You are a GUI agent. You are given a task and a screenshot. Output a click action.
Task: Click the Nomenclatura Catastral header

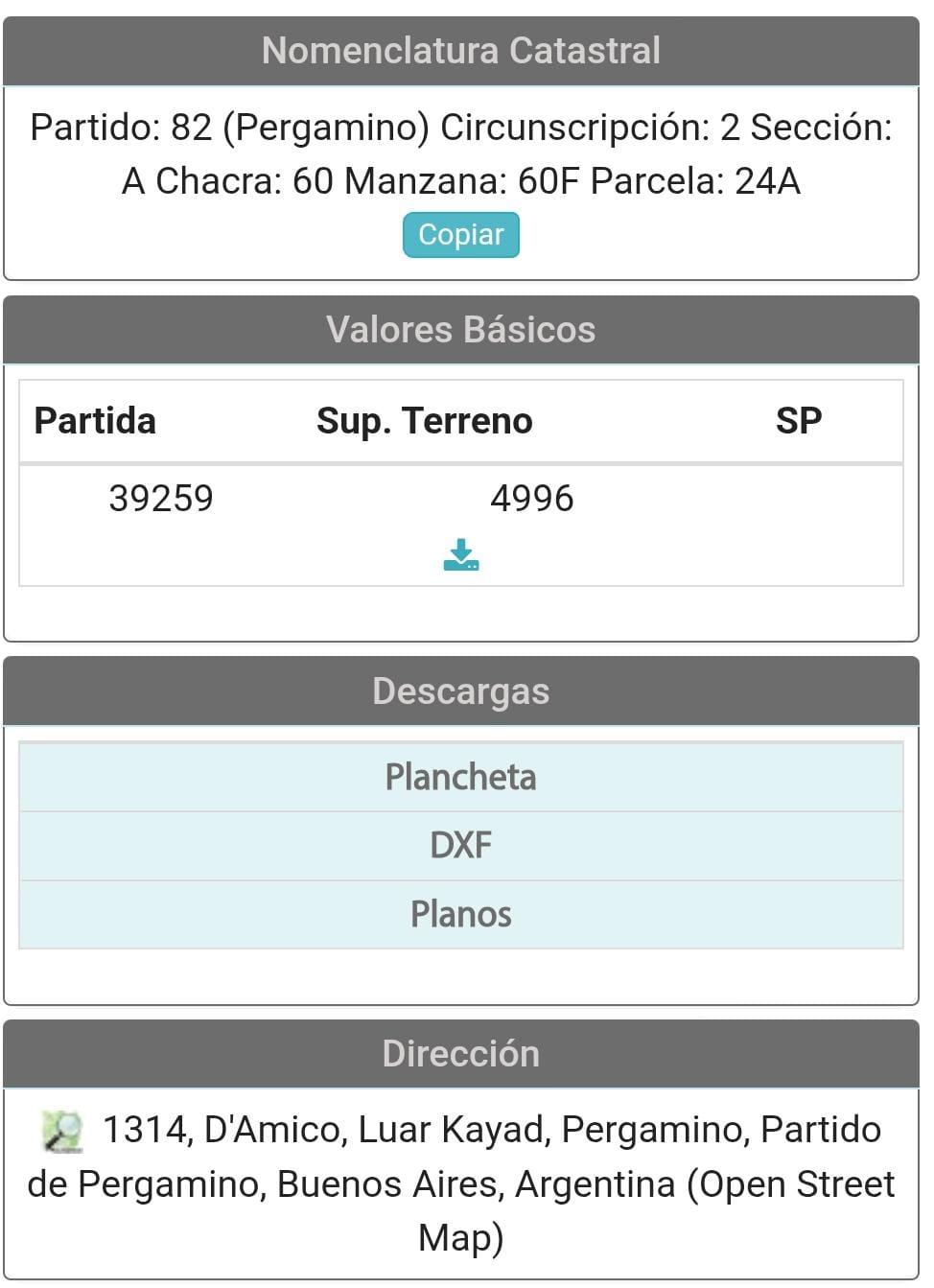tap(461, 50)
